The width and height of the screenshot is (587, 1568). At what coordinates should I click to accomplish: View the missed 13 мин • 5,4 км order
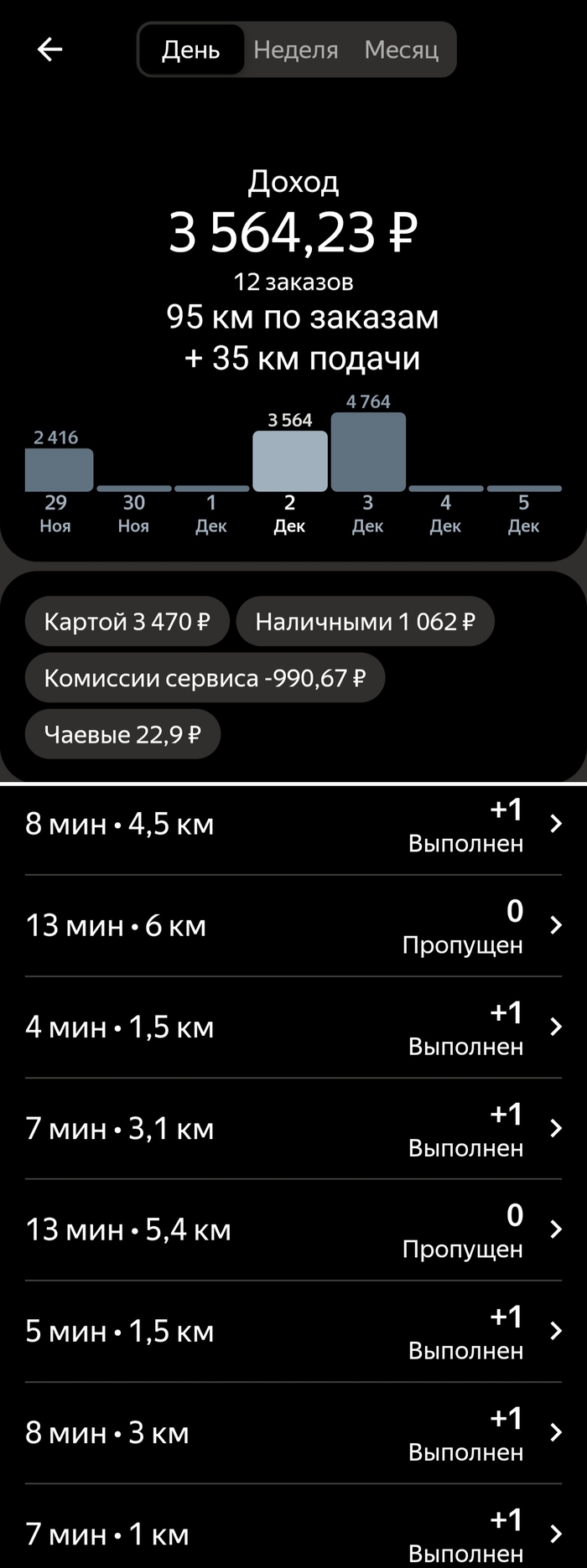point(293,1230)
